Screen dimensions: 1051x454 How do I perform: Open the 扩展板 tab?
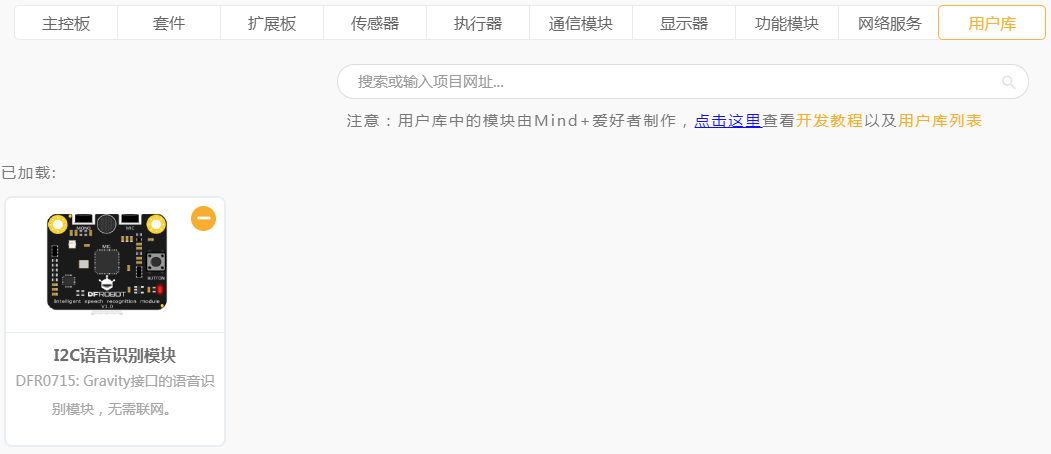[x=272, y=23]
